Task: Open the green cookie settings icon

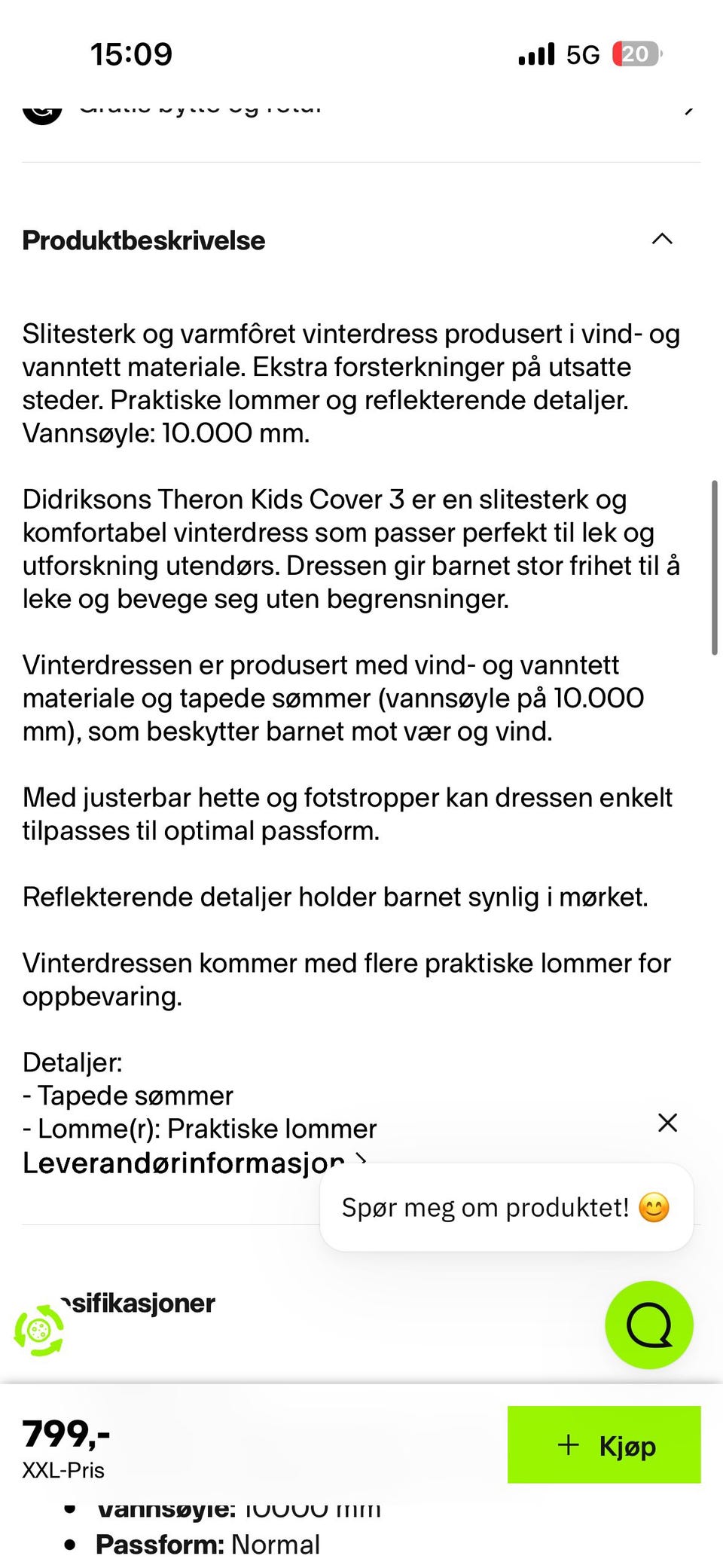Action: (x=39, y=1331)
